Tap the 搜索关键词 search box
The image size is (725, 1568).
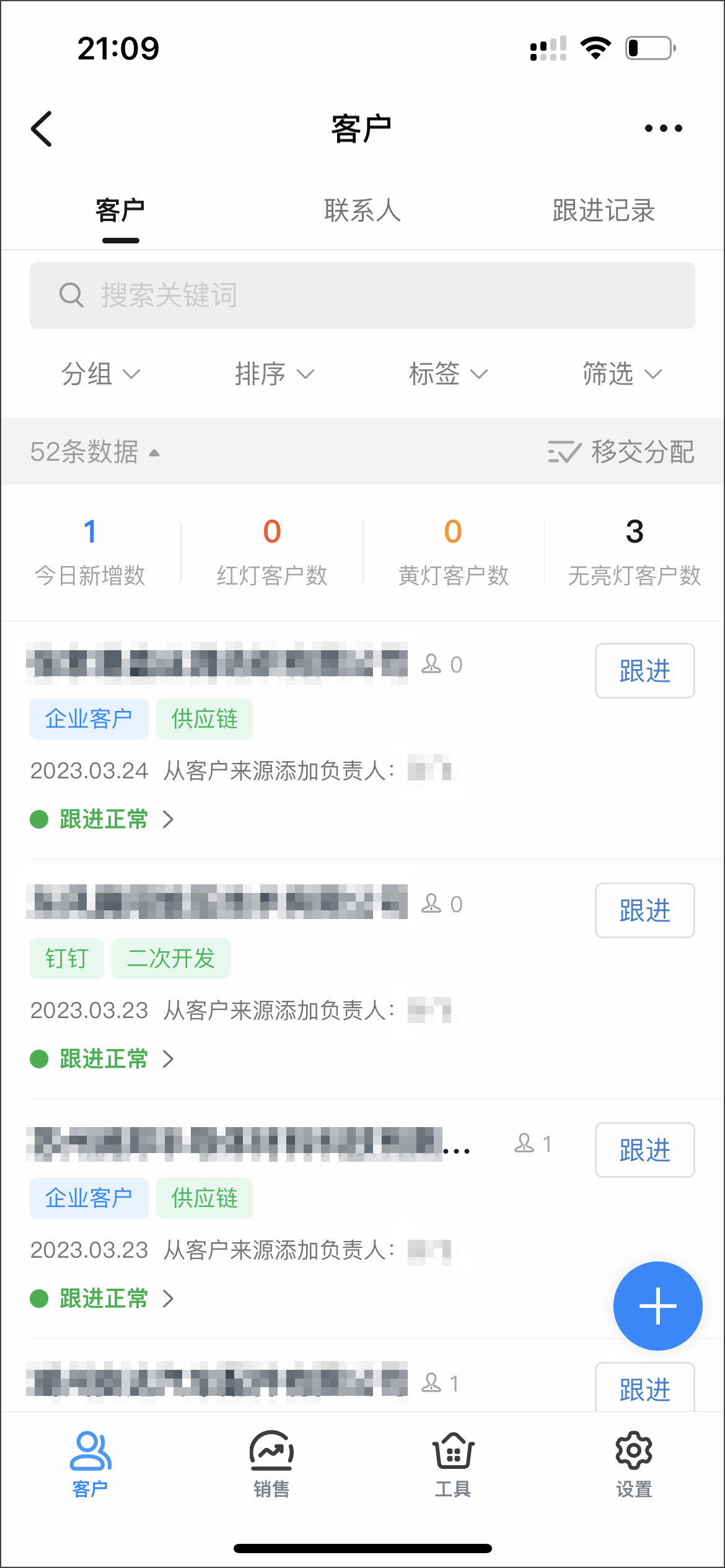coord(362,295)
